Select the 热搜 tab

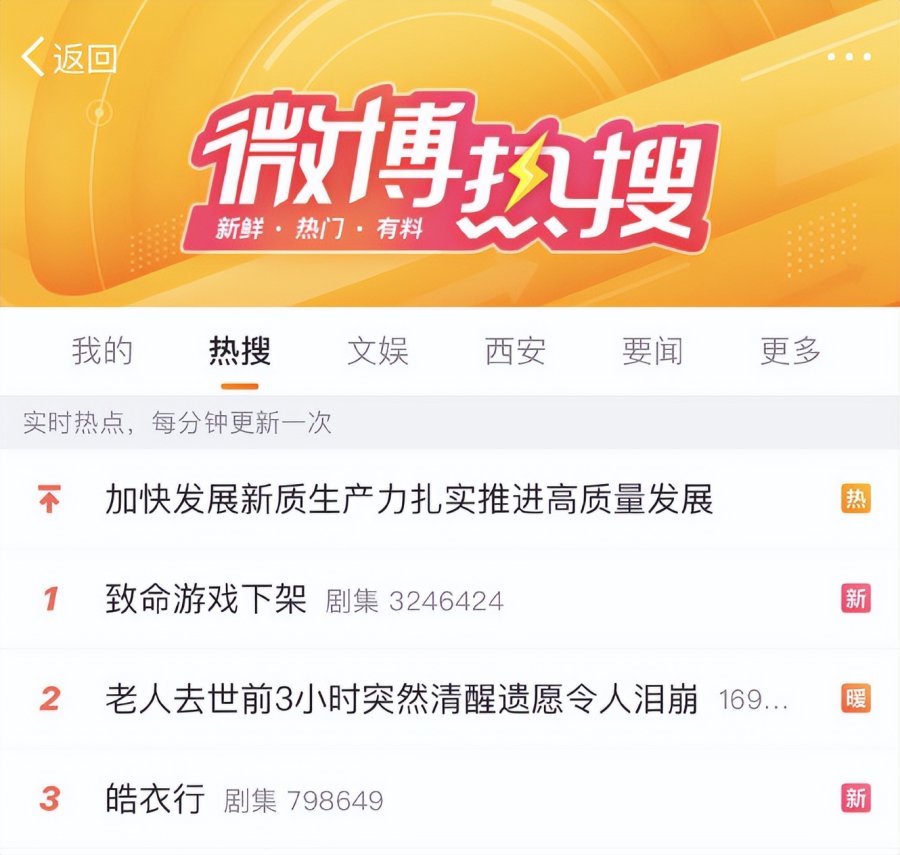[240, 351]
